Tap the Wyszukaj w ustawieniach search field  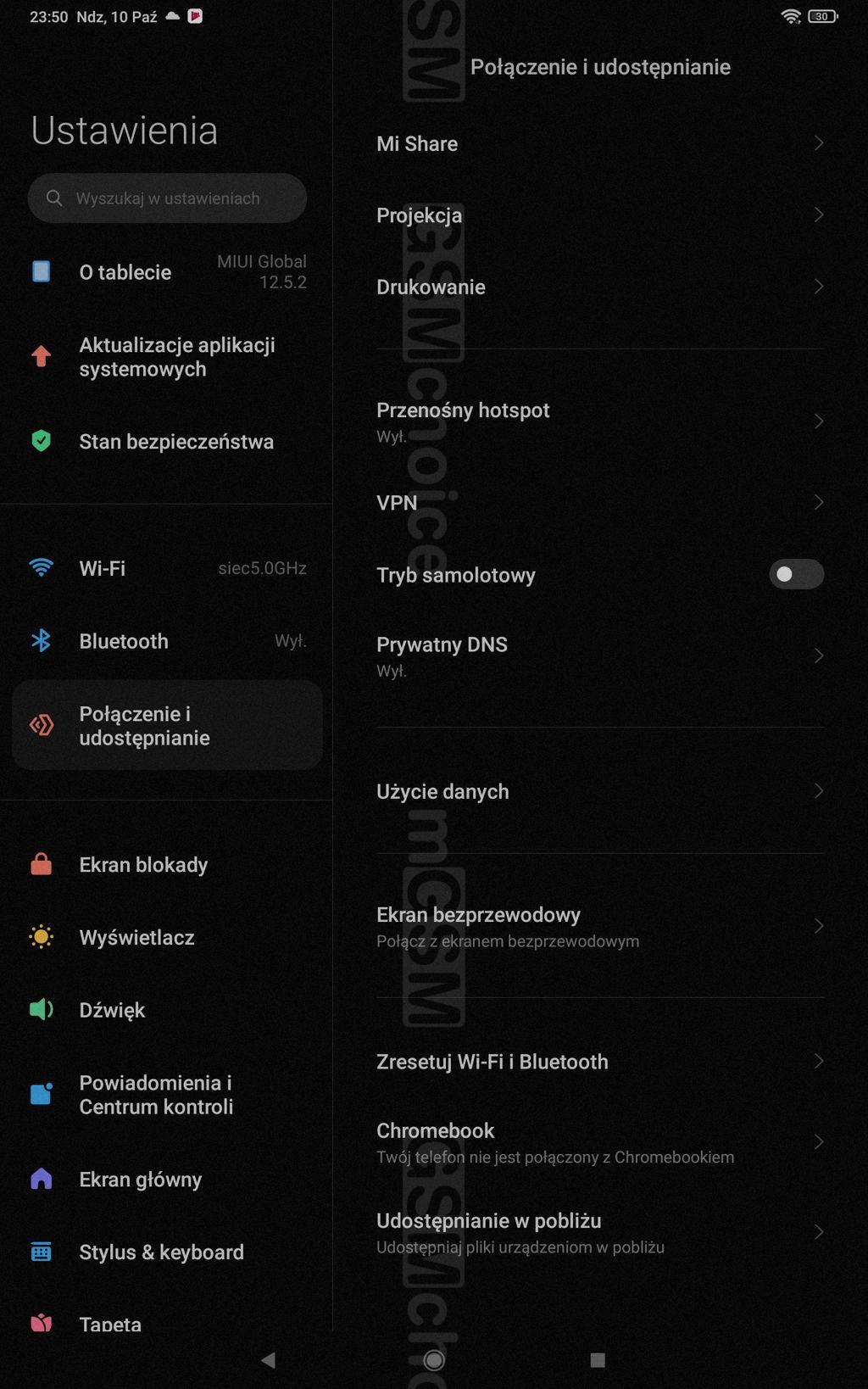pyautogui.click(x=168, y=198)
